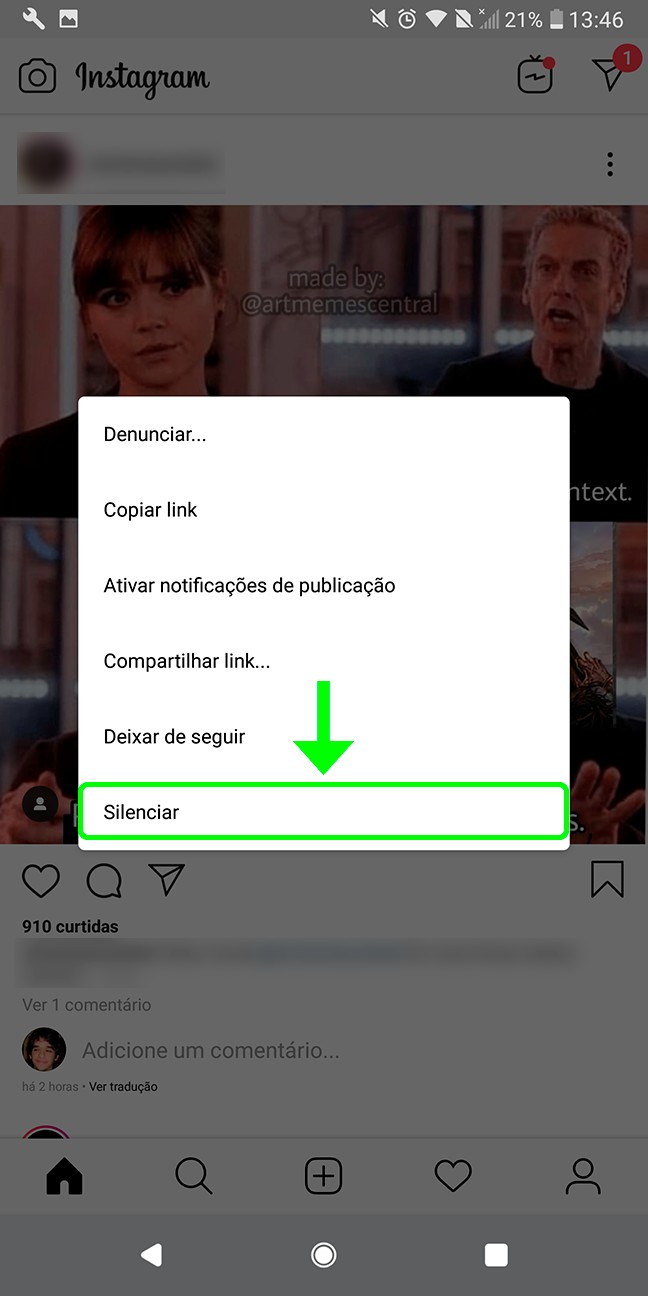Select Silenciar from the popup menu
Viewport: 648px width, 1296px height.
(323, 811)
